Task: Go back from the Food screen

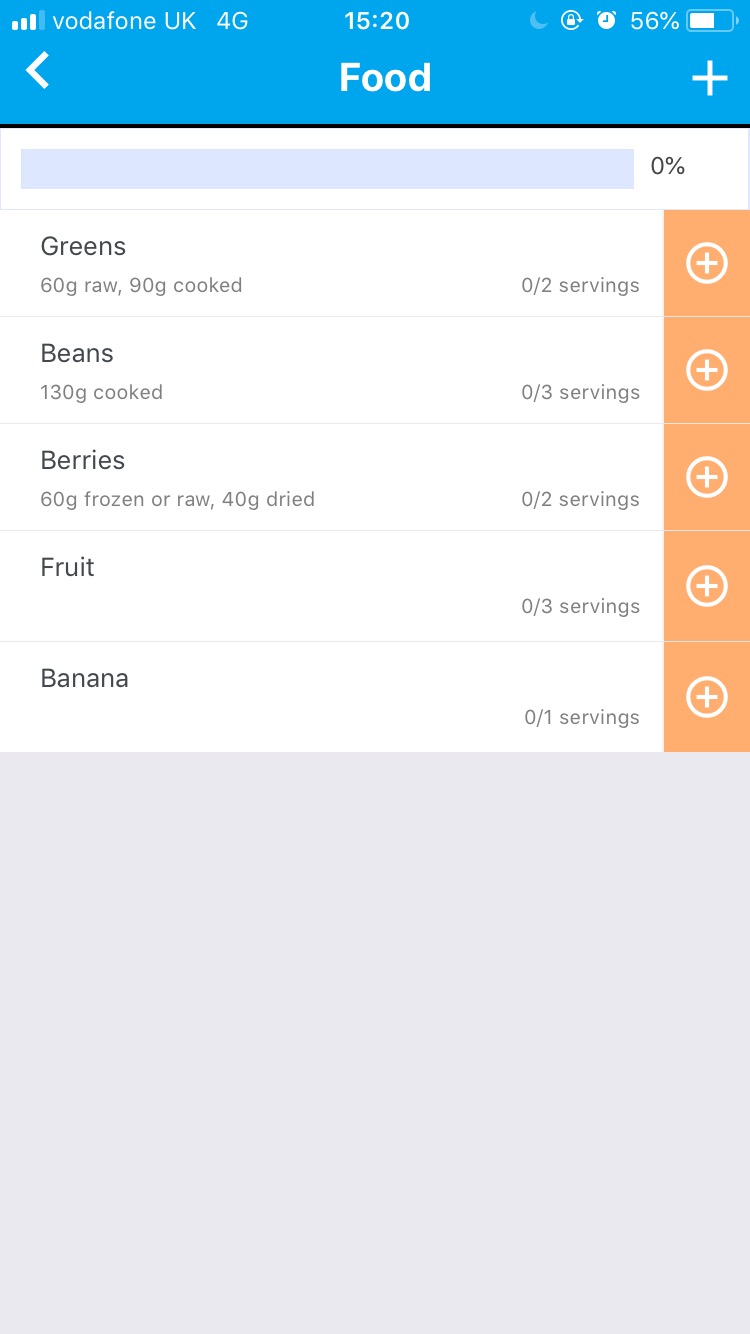Action: coord(38,72)
